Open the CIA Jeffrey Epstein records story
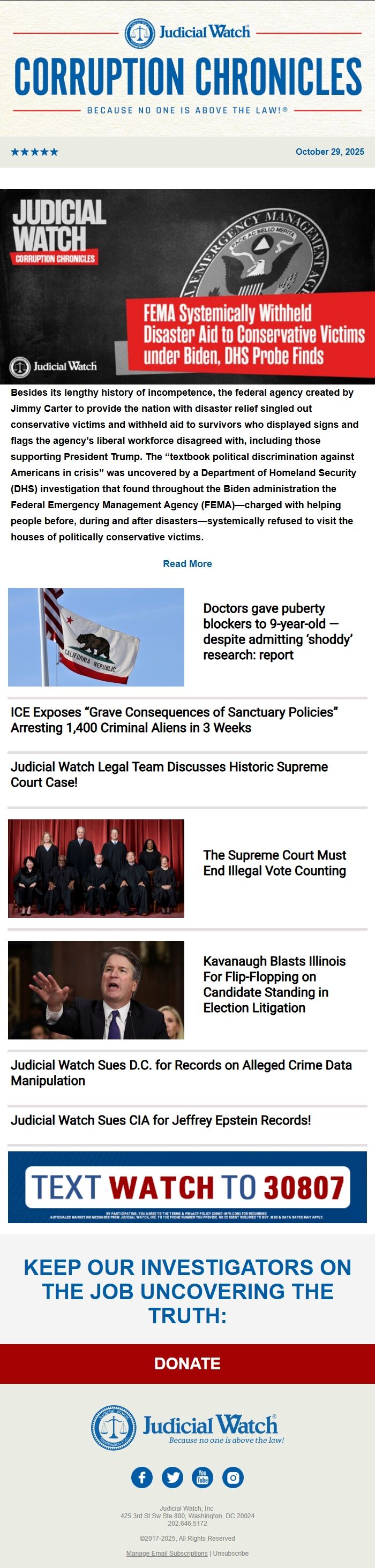The image size is (375, 1568). click(x=161, y=1120)
